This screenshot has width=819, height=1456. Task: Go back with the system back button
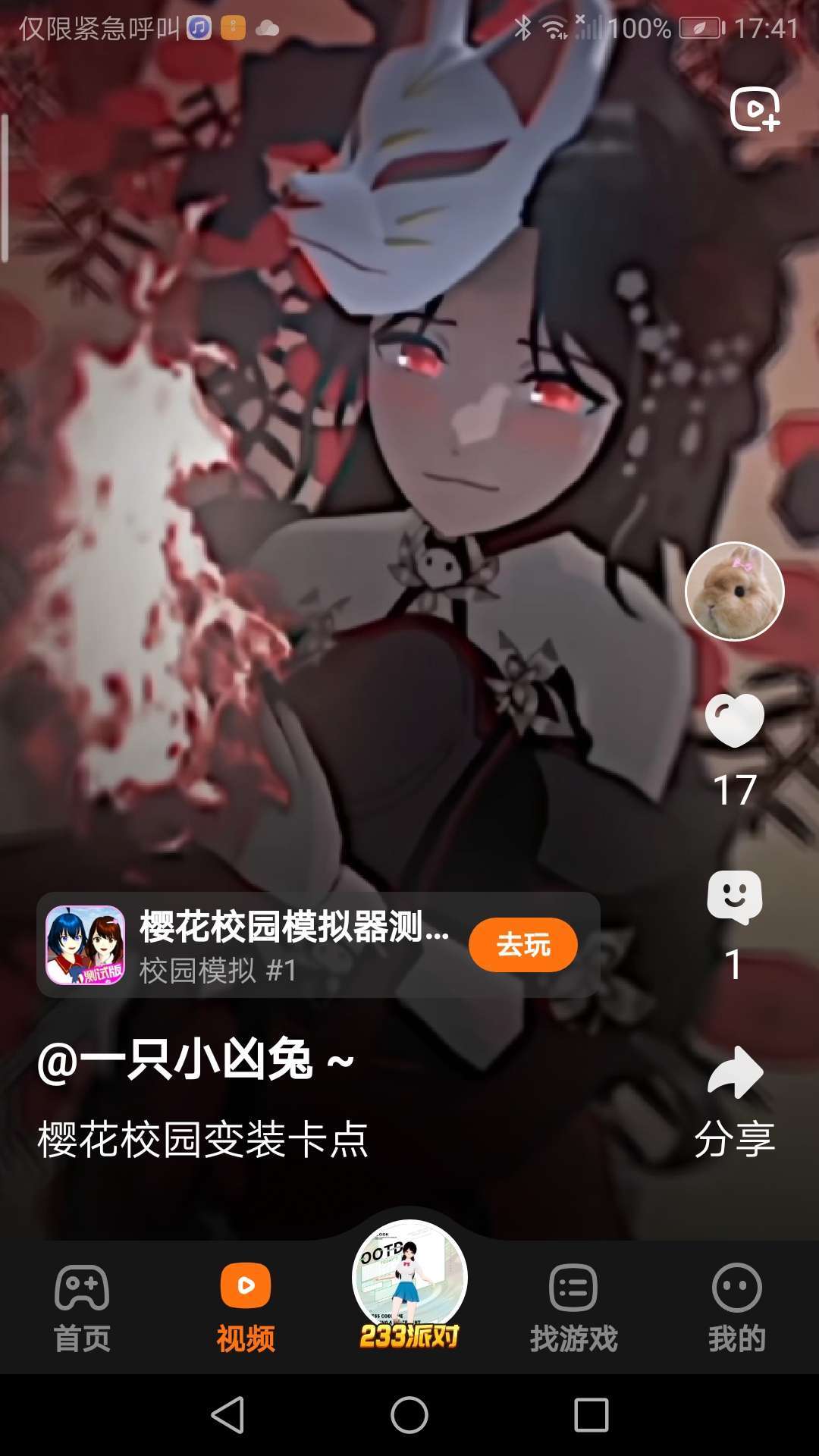click(x=227, y=1415)
